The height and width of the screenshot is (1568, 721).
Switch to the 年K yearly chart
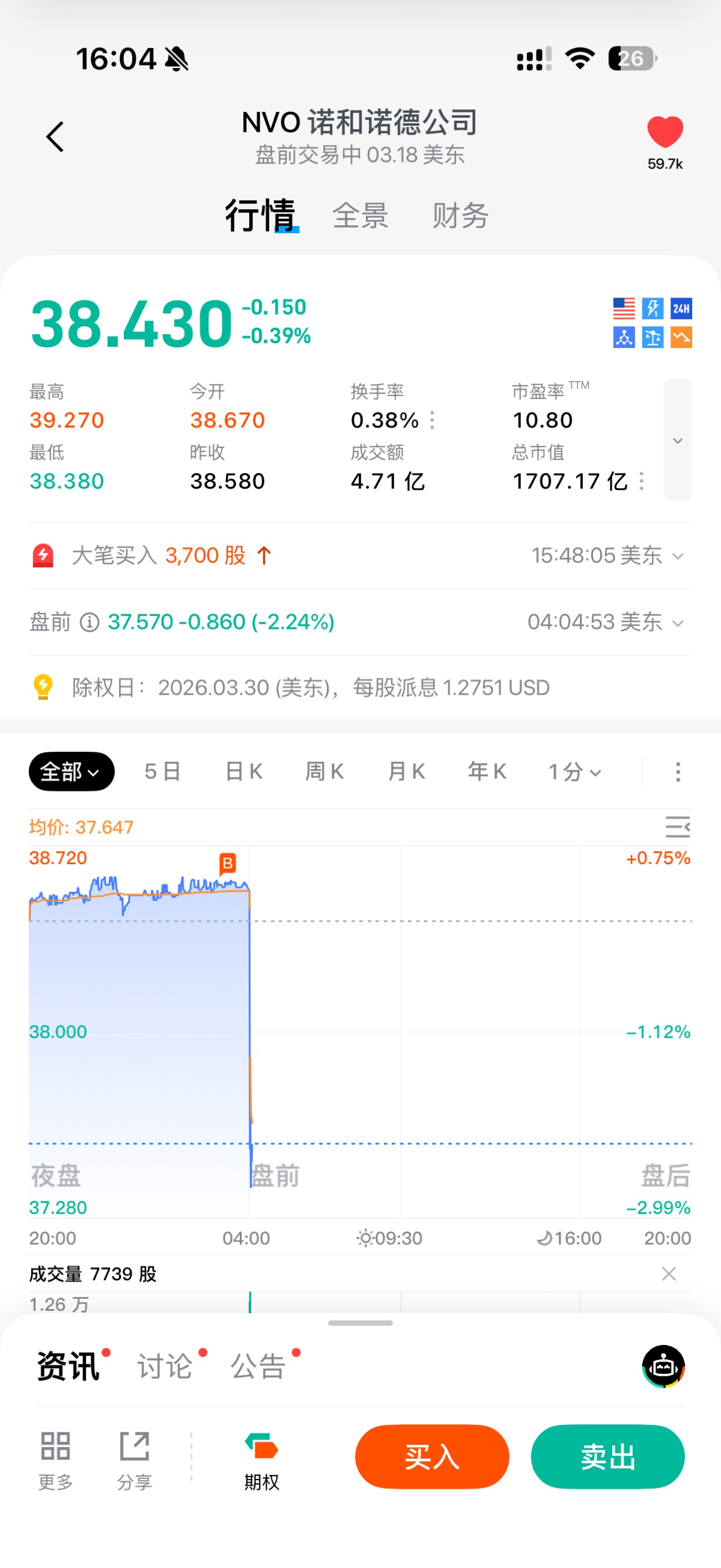(x=487, y=771)
